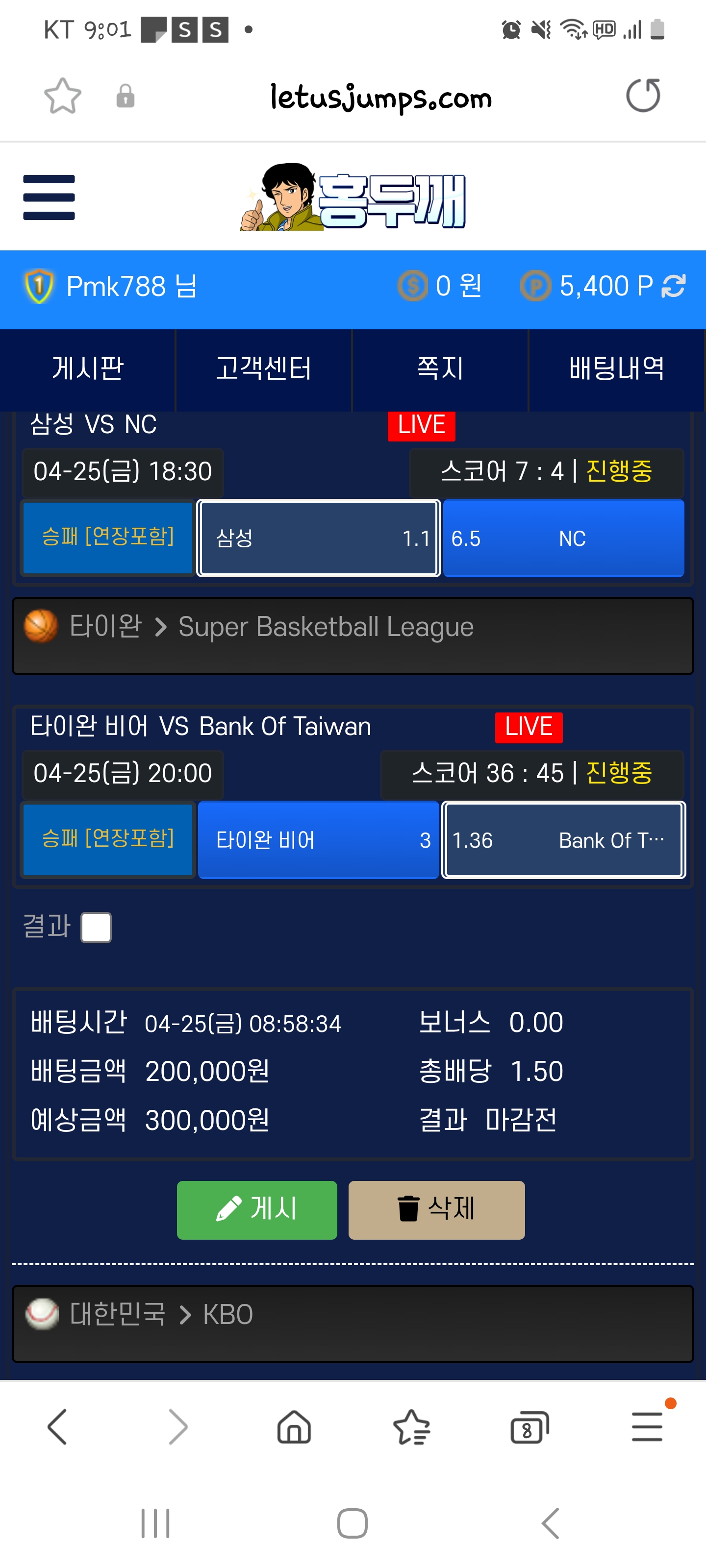Select the 삼성 1.1 odds button

pos(318,538)
